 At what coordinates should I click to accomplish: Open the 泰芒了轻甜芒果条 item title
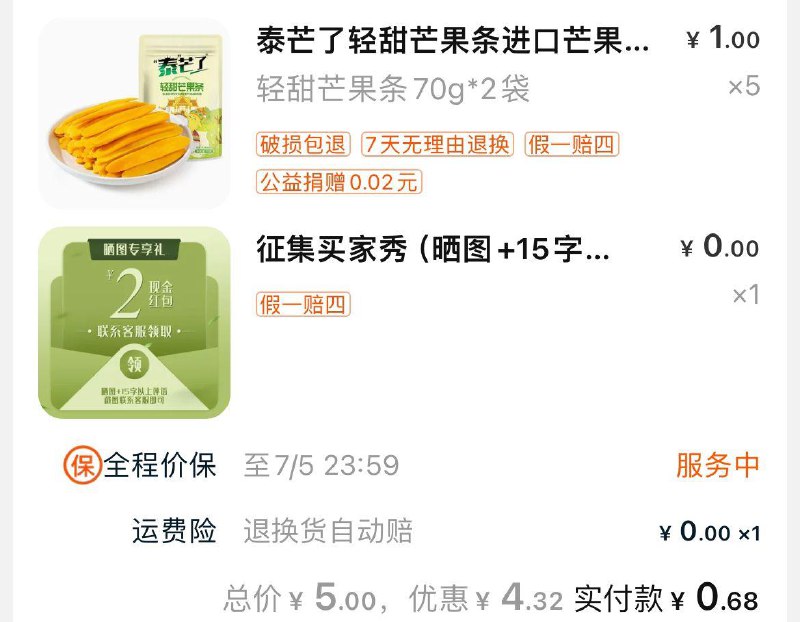point(453,41)
